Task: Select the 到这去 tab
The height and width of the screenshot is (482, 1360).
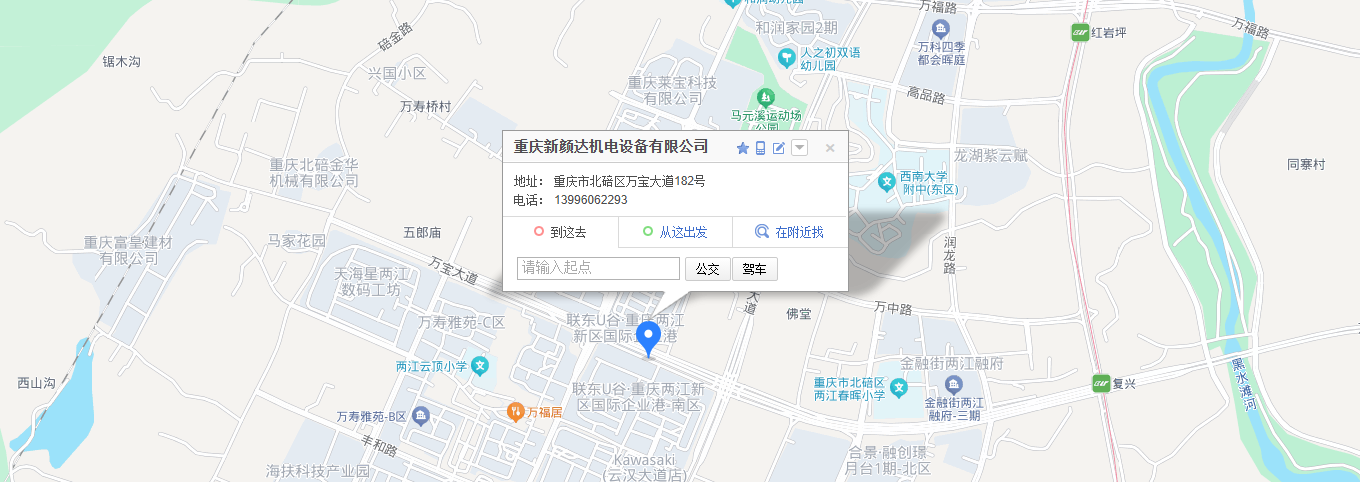Action: 561,232
